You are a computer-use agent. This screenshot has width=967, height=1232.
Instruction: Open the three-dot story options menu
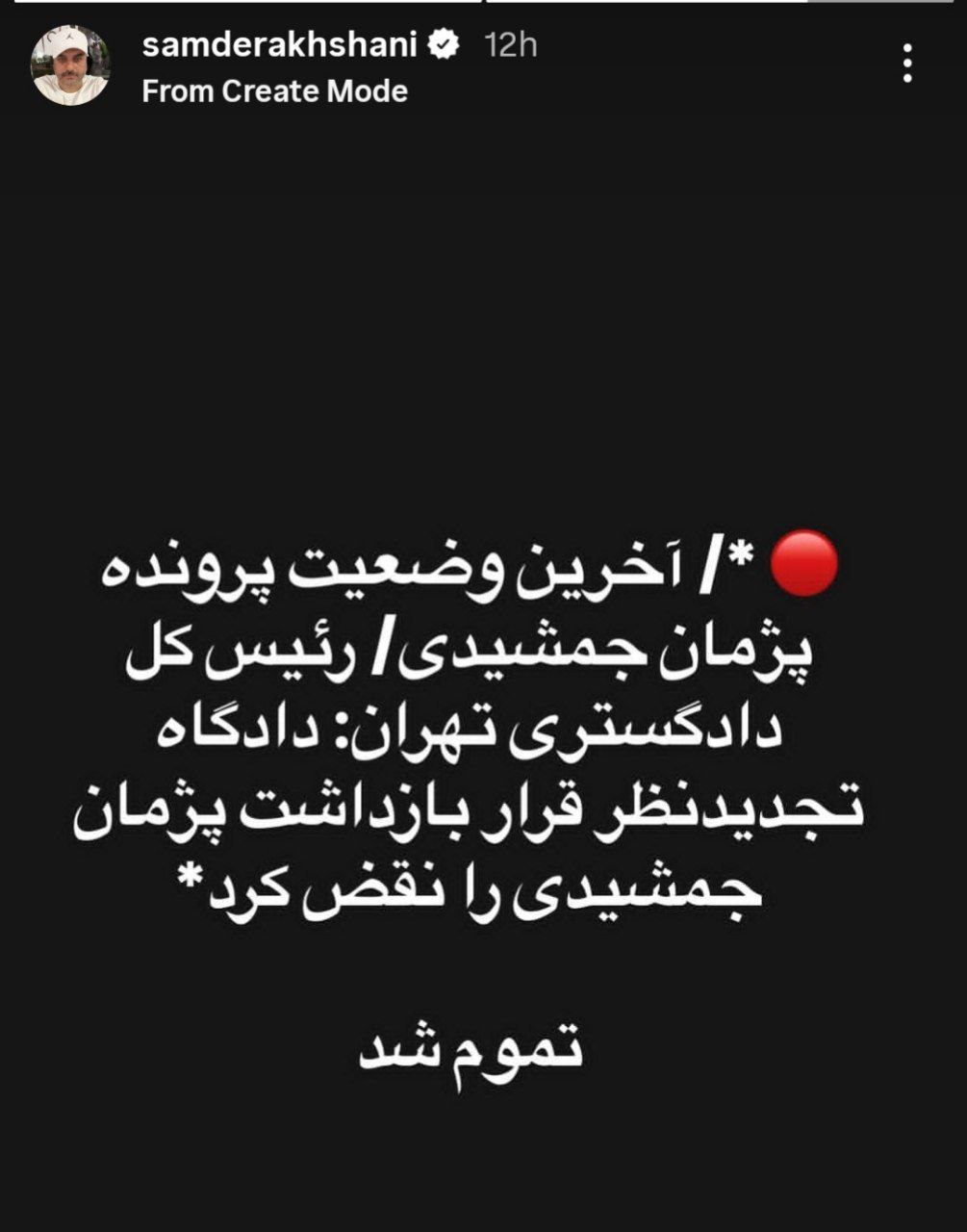pos(907,64)
